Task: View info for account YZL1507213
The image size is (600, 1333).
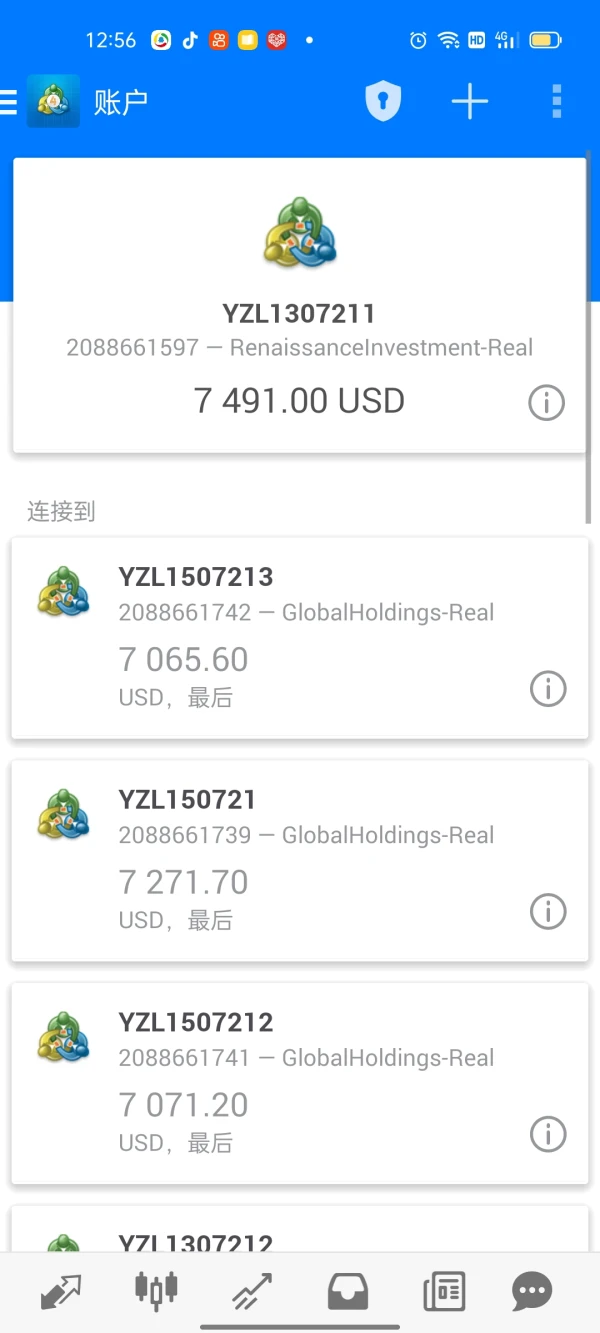Action: coord(547,689)
